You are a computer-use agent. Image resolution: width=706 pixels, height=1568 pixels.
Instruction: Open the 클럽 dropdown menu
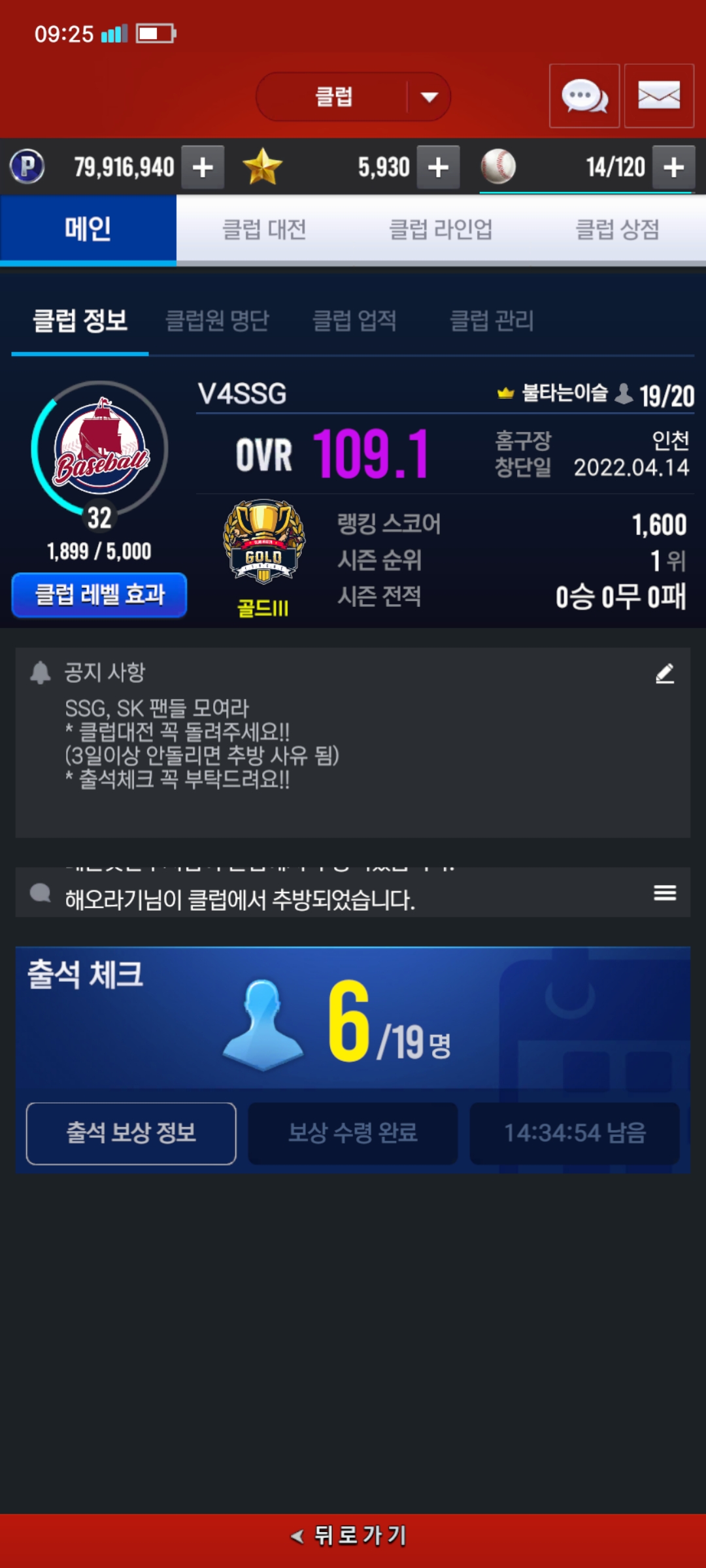pos(353,97)
